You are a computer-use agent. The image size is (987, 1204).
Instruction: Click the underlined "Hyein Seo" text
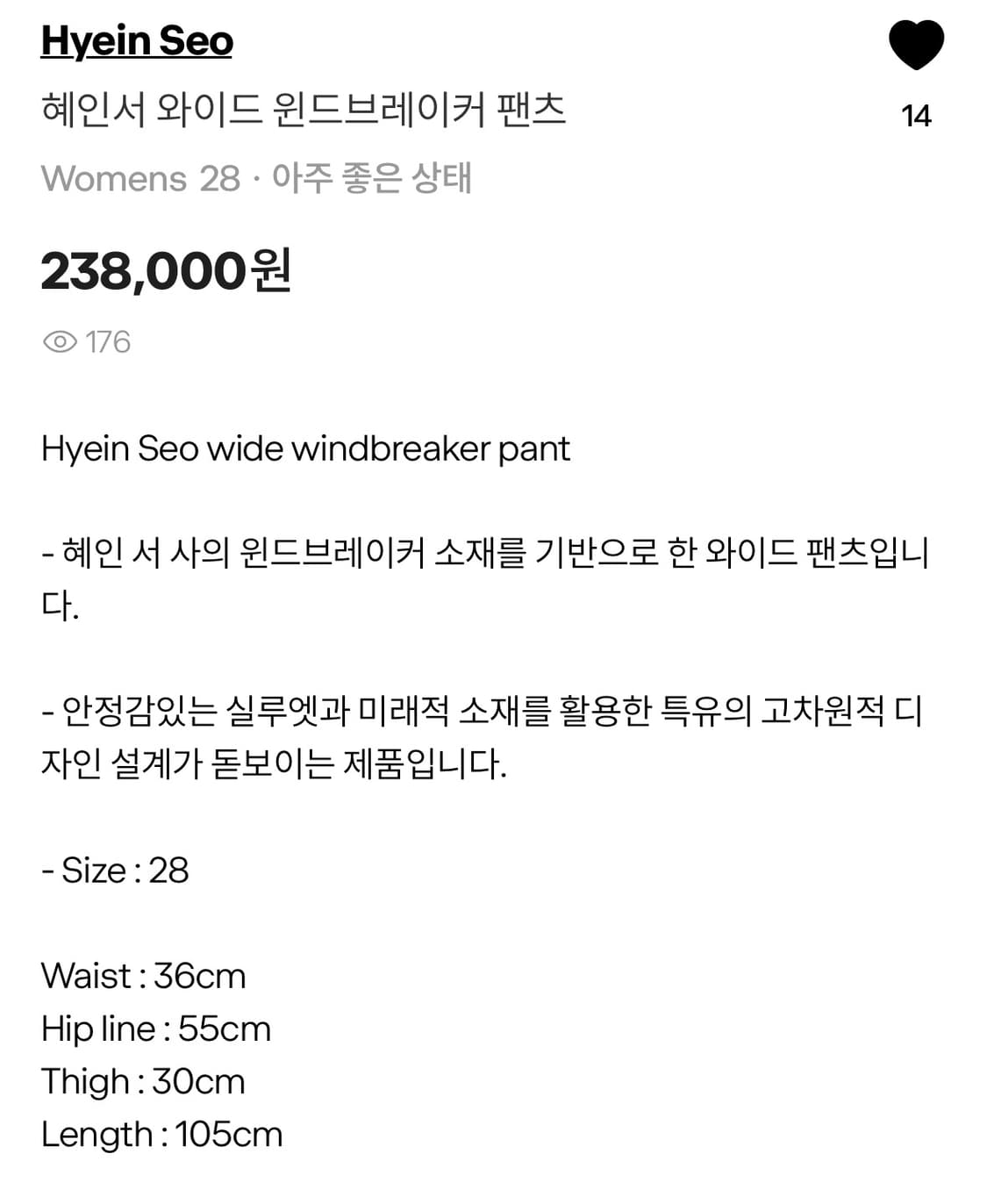click(137, 39)
